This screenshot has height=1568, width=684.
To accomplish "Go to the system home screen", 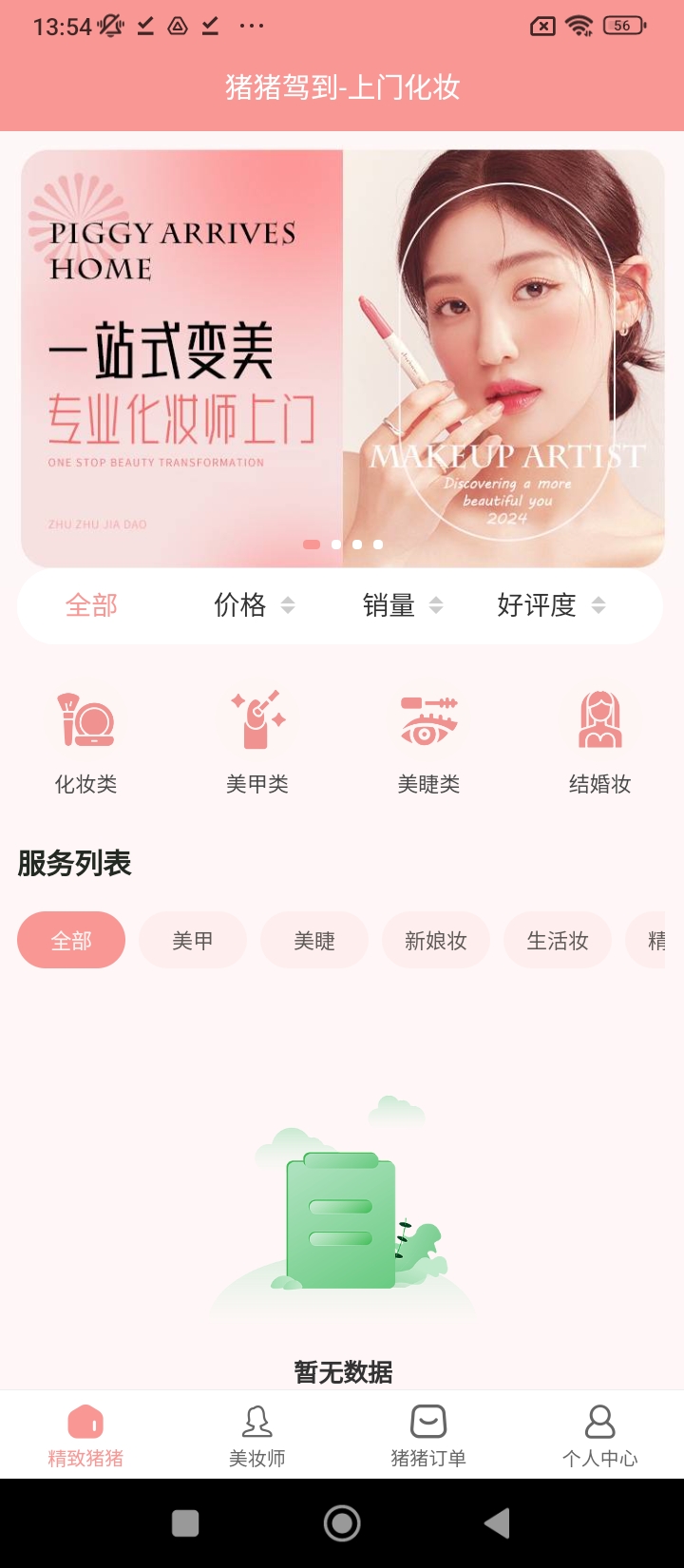I will (x=342, y=1523).
